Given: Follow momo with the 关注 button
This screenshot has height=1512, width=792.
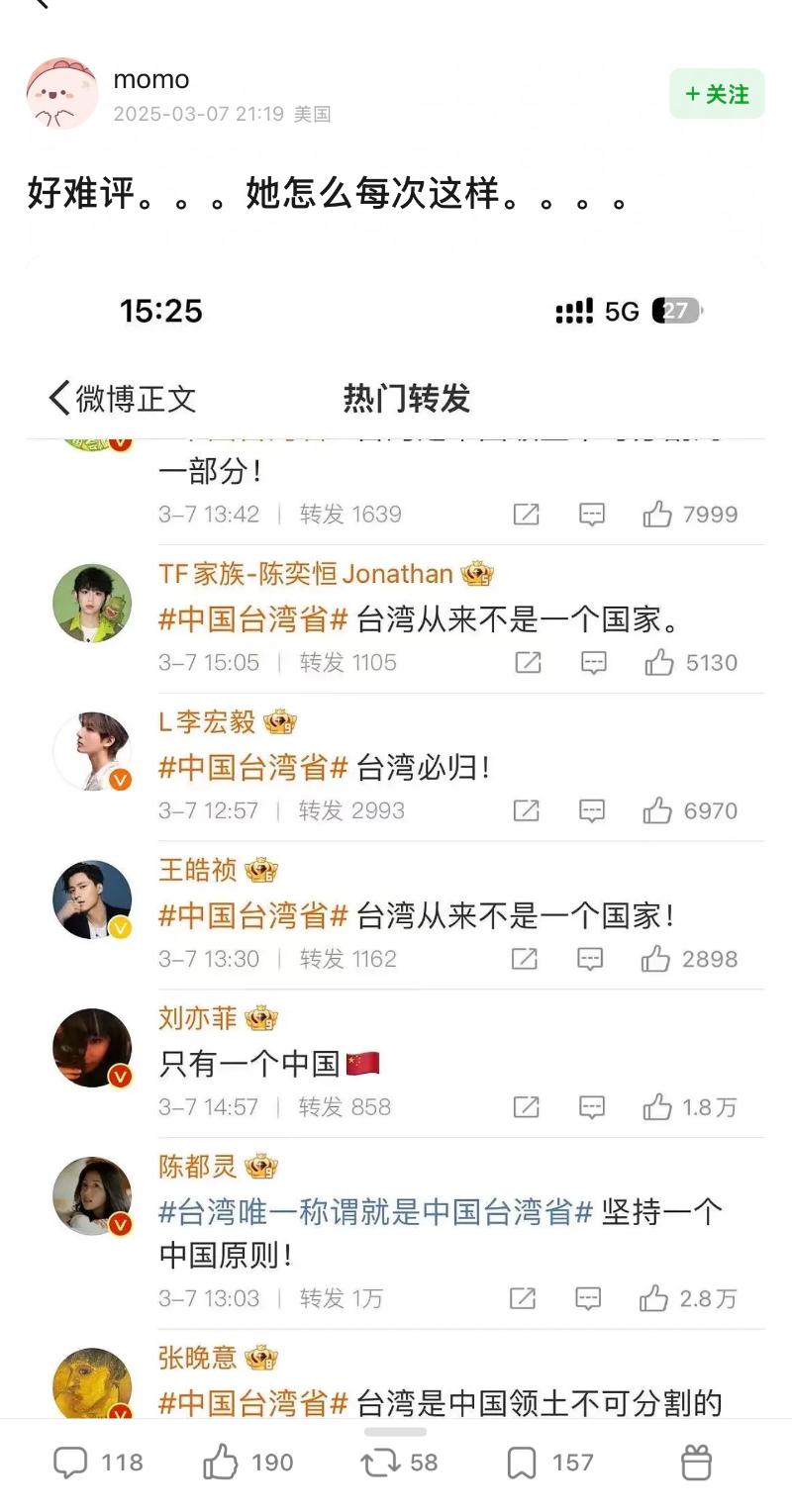Looking at the screenshot, I should point(717,94).
